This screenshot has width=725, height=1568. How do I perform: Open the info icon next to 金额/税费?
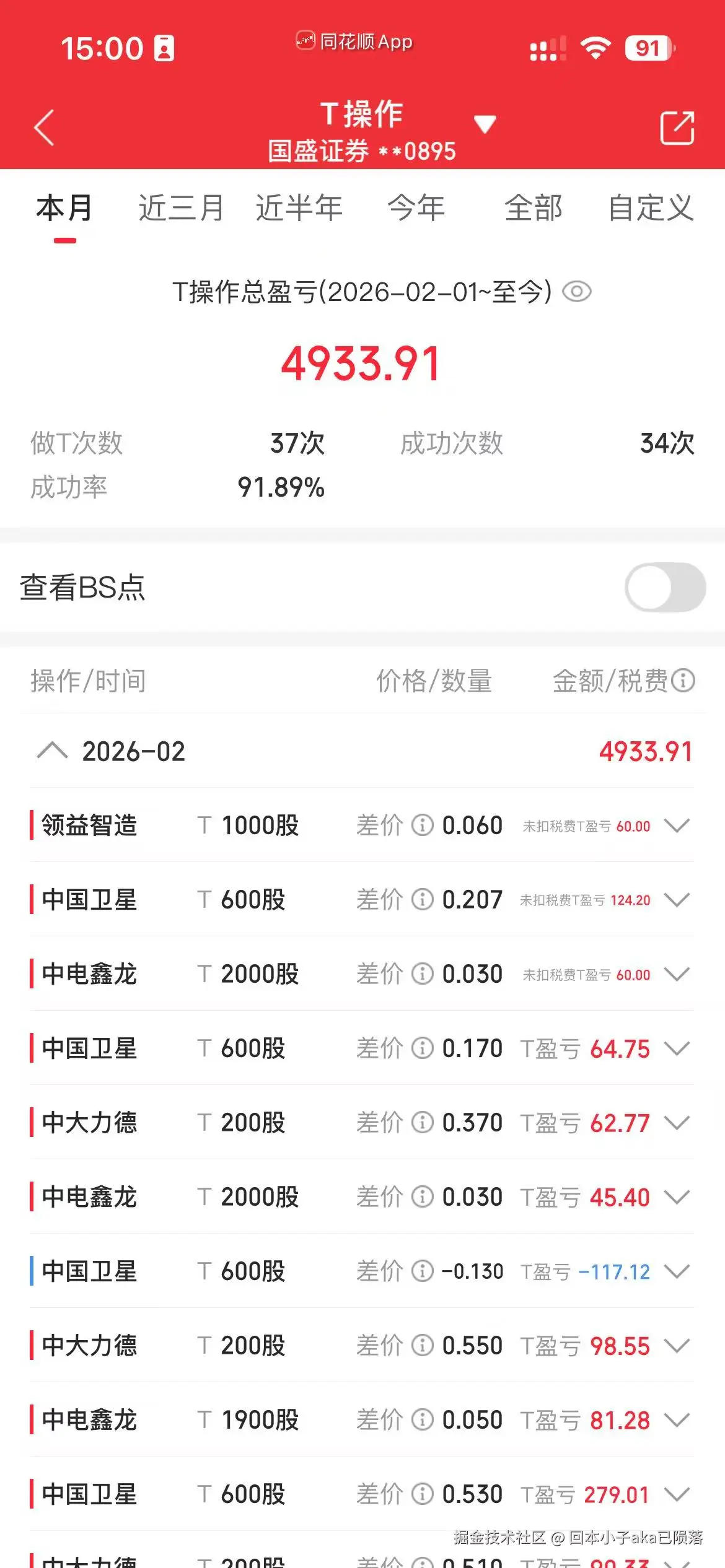pos(684,682)
